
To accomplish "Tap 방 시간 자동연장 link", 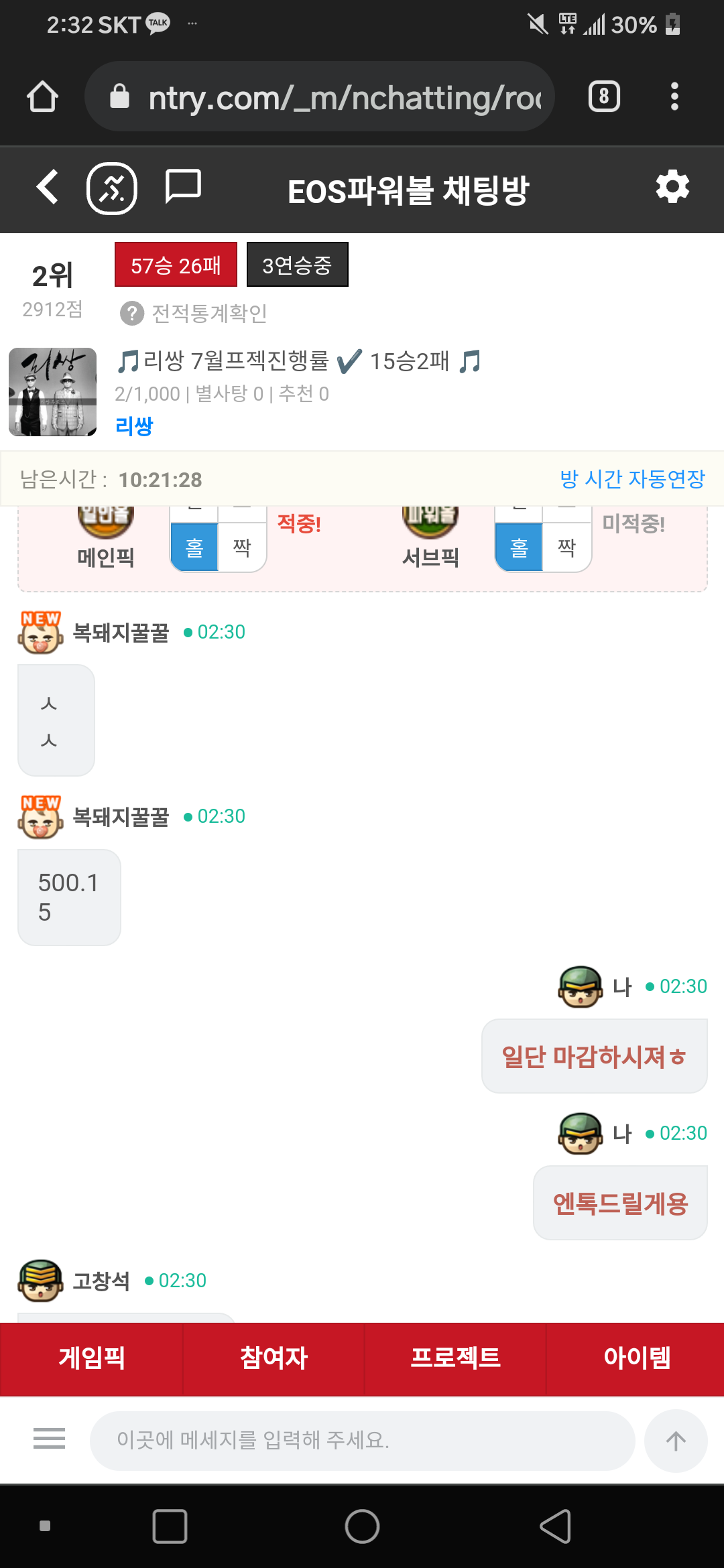I will tap(632, 479).
